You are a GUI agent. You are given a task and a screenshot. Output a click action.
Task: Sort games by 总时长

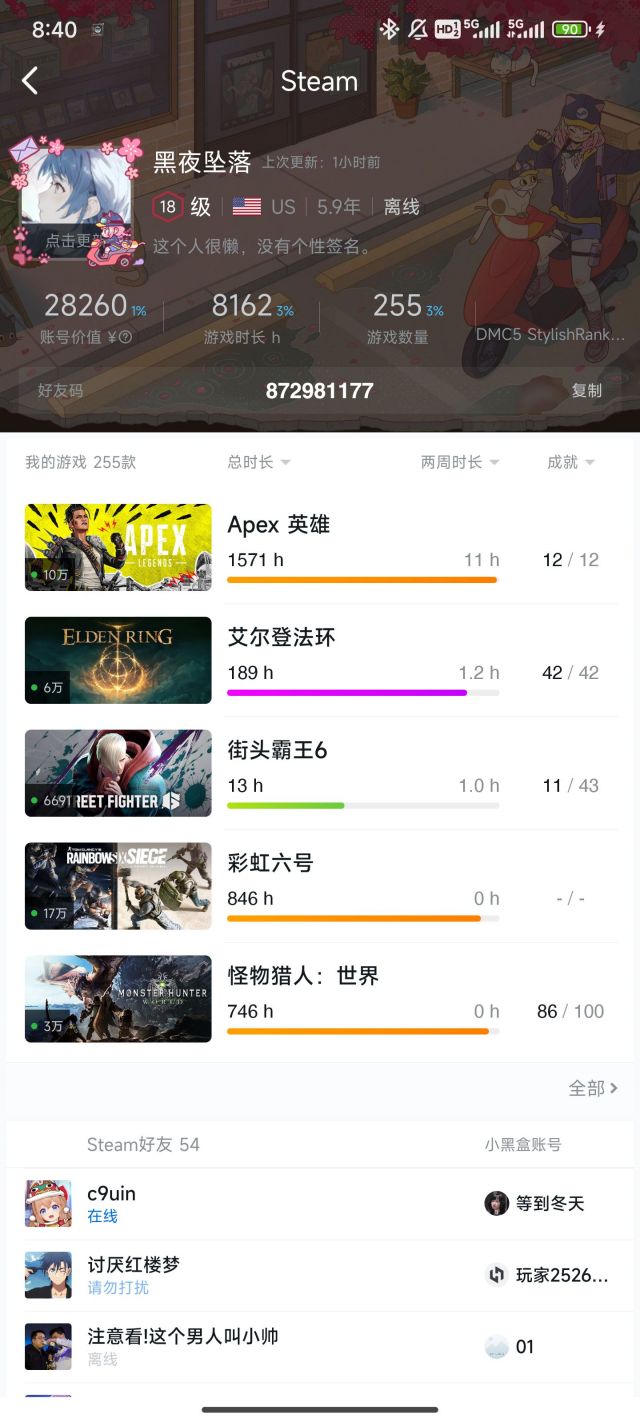(258, 462)
